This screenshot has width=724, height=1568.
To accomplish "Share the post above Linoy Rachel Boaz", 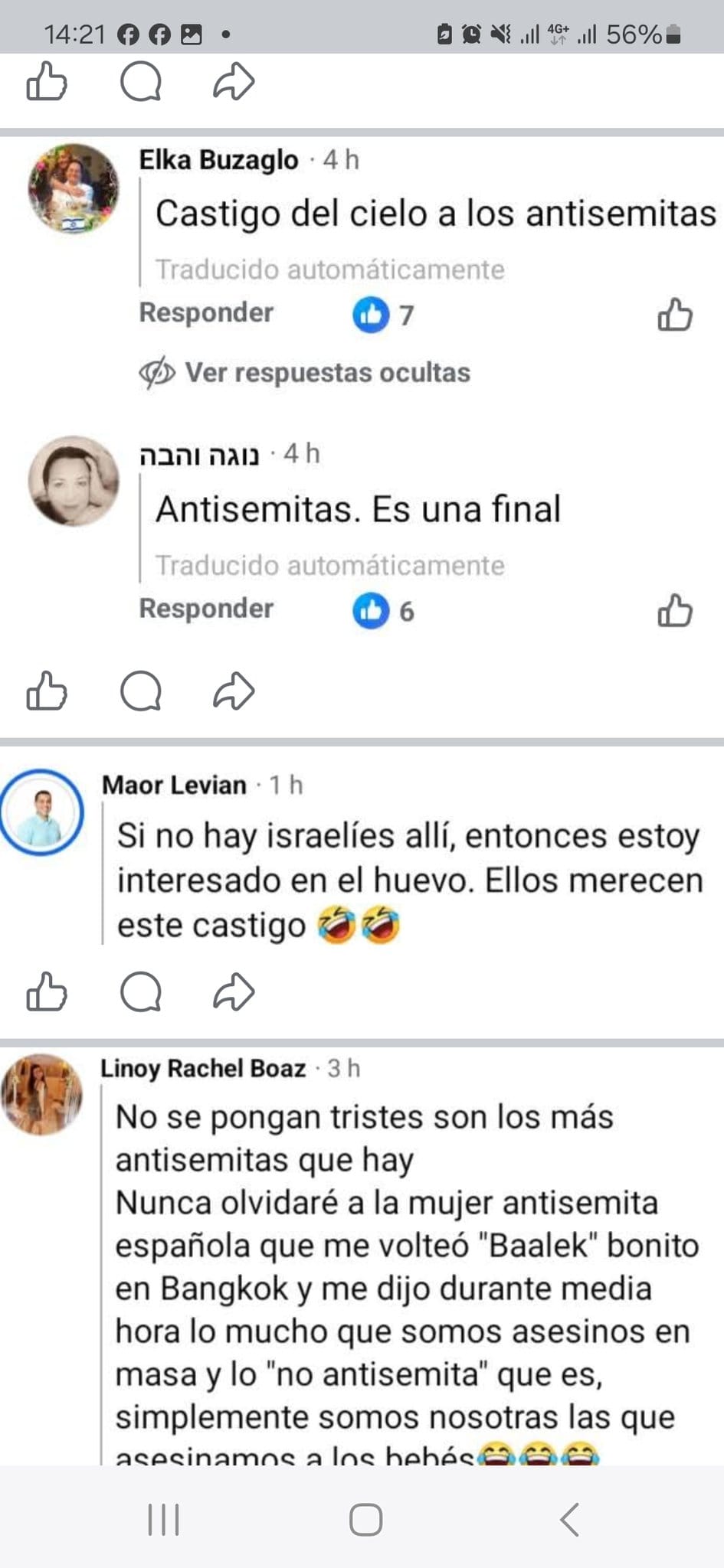I will tap(234, 991).
